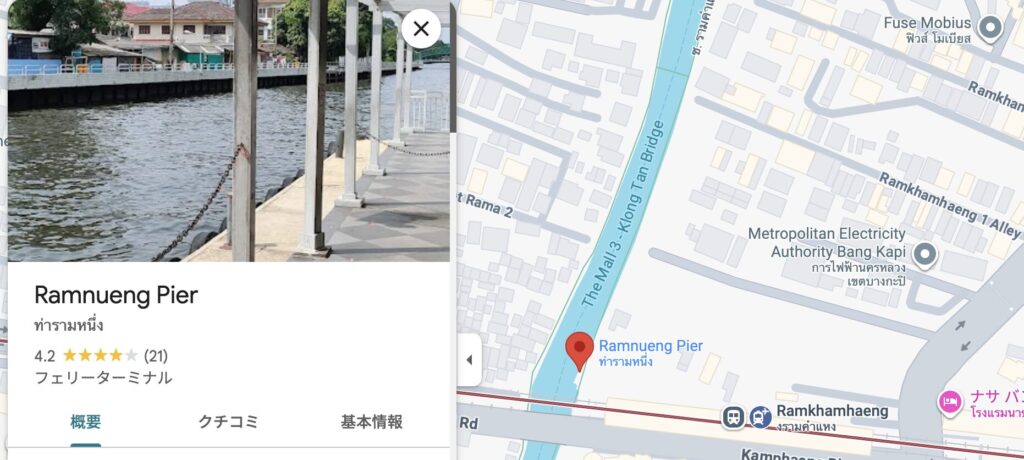
Task: Select the 概要 tab
Action: 85,421
